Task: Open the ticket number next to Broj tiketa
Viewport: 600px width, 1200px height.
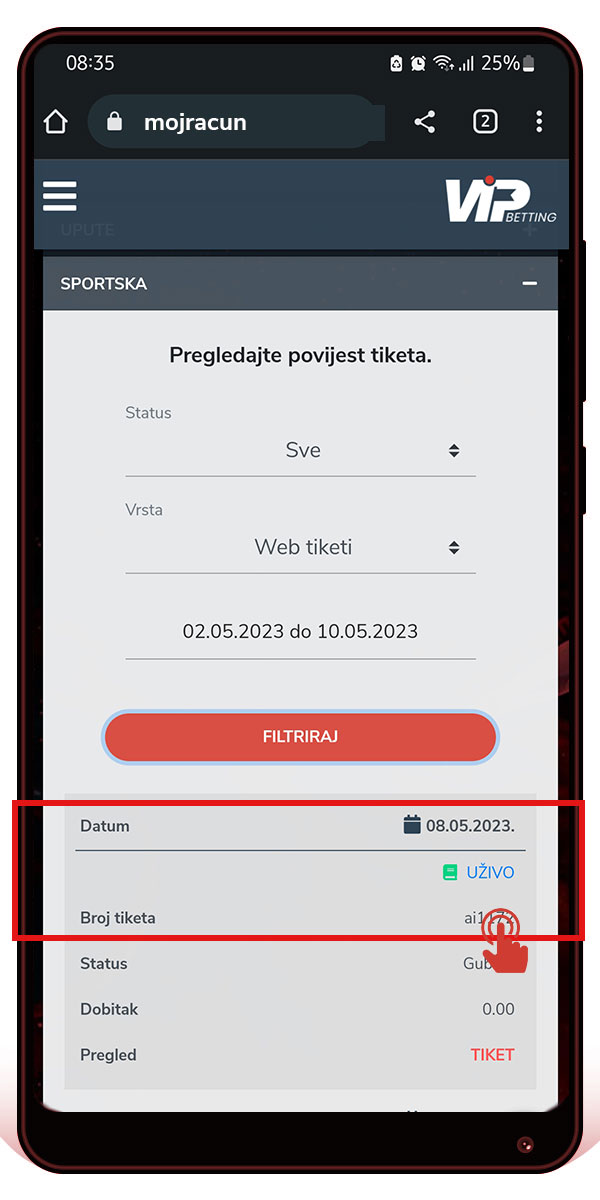Action: pyautogui.click(x=490, y=918)
